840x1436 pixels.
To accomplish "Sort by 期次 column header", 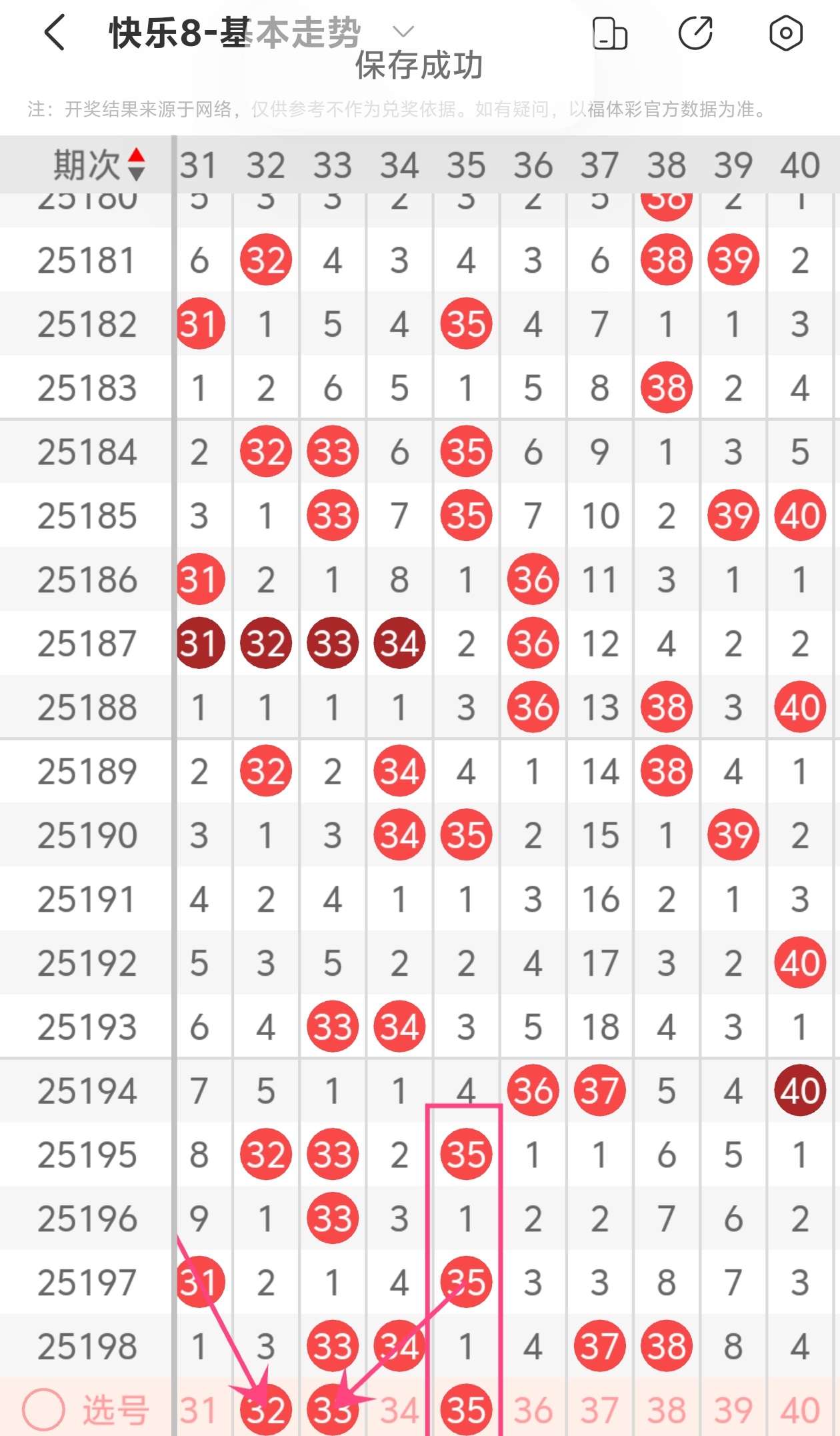I will coord(99,165).
